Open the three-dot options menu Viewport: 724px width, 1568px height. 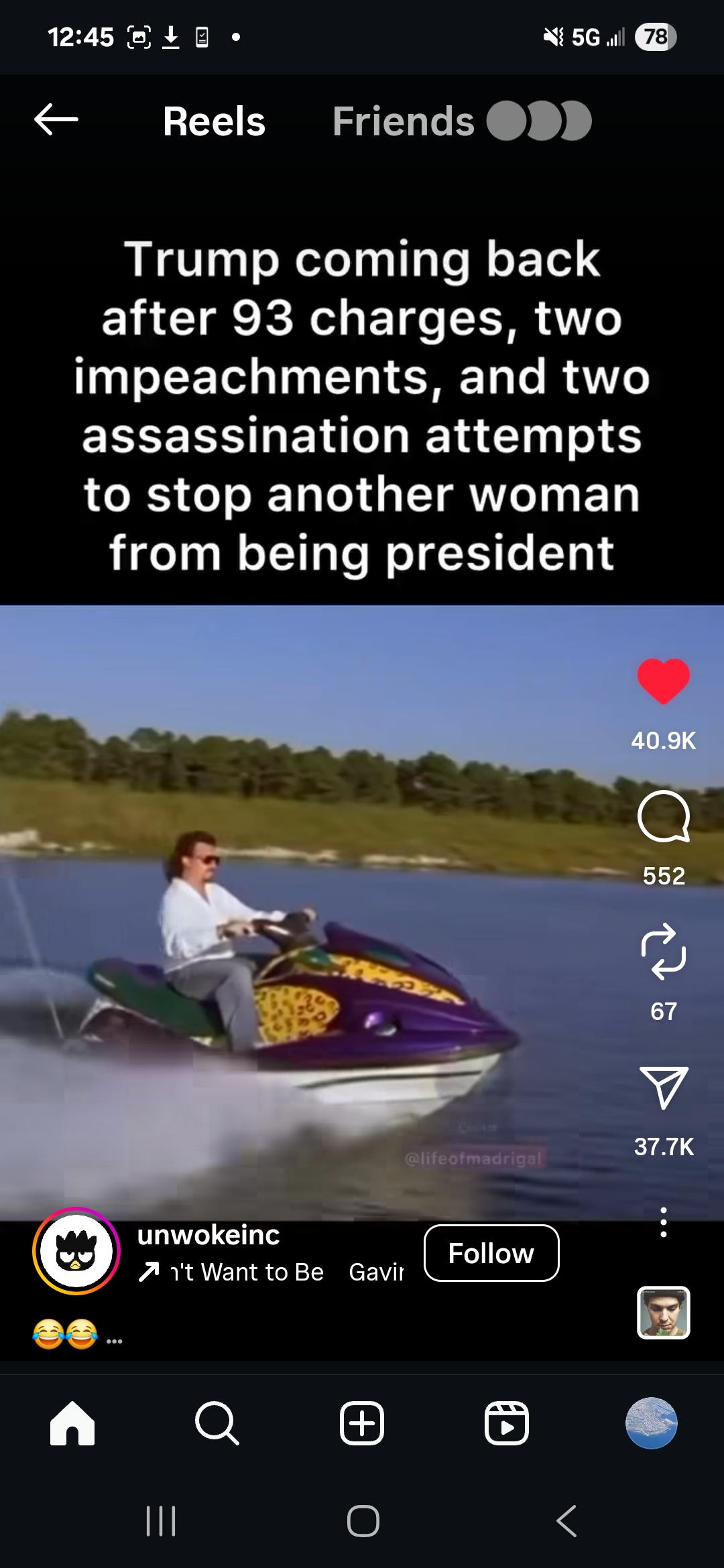coord(663,1222)
